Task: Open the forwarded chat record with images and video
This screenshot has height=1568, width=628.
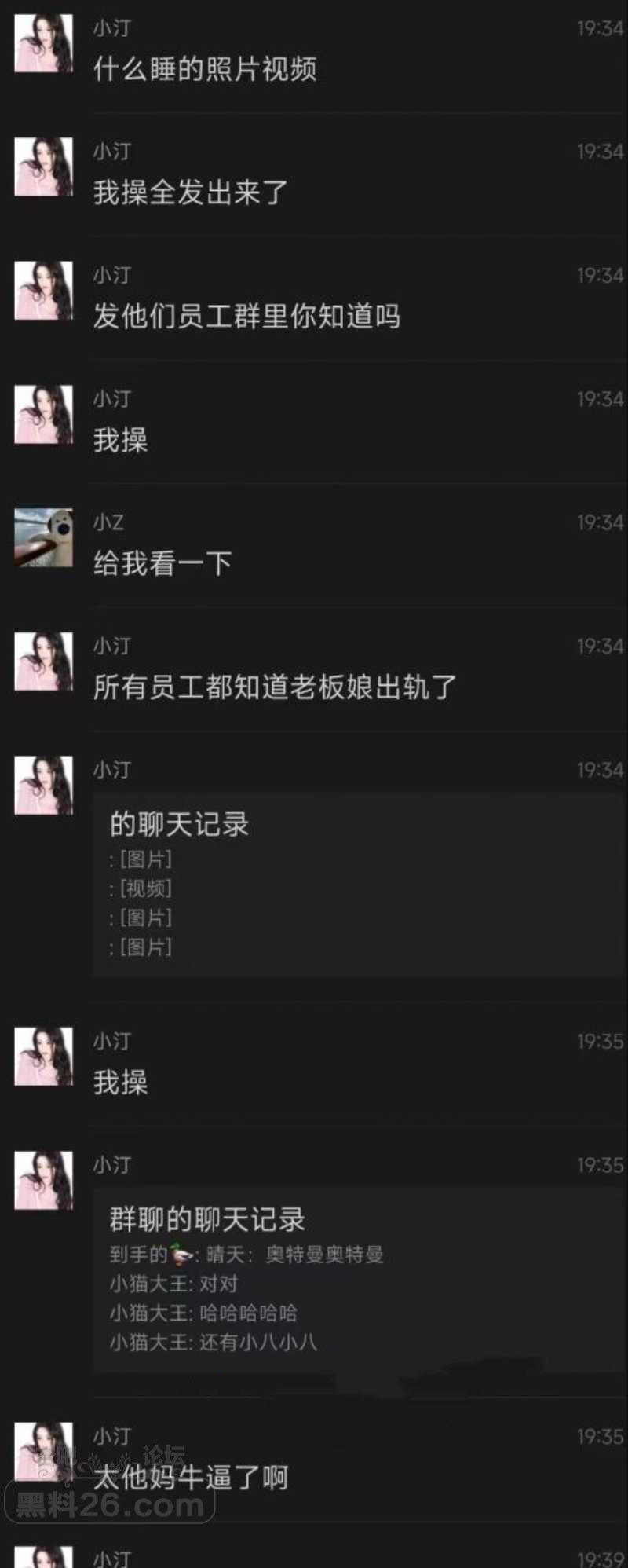Action: tap(357, 885)
